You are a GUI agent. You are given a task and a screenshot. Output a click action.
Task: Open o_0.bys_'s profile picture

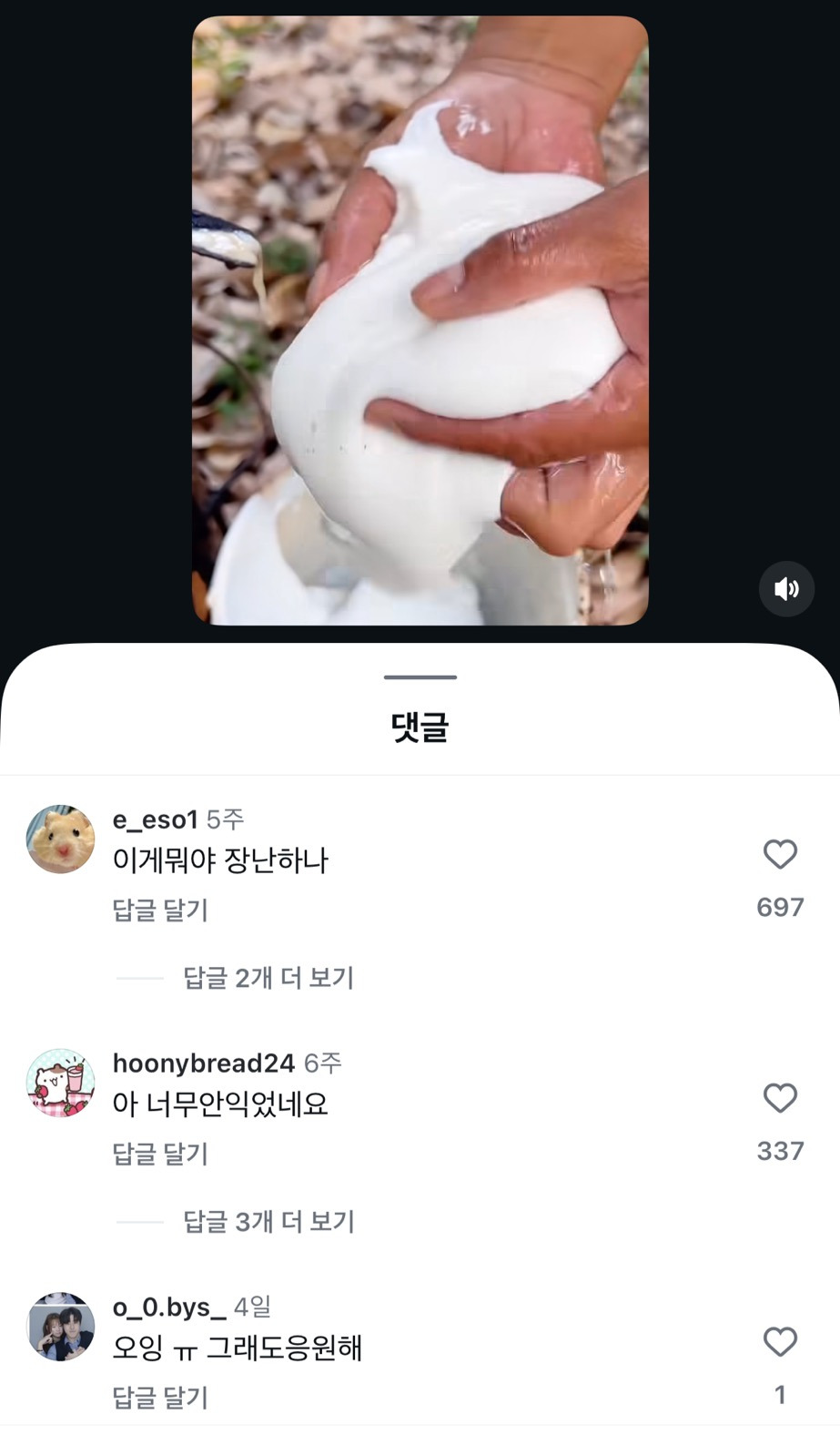tap(60, 1328)
